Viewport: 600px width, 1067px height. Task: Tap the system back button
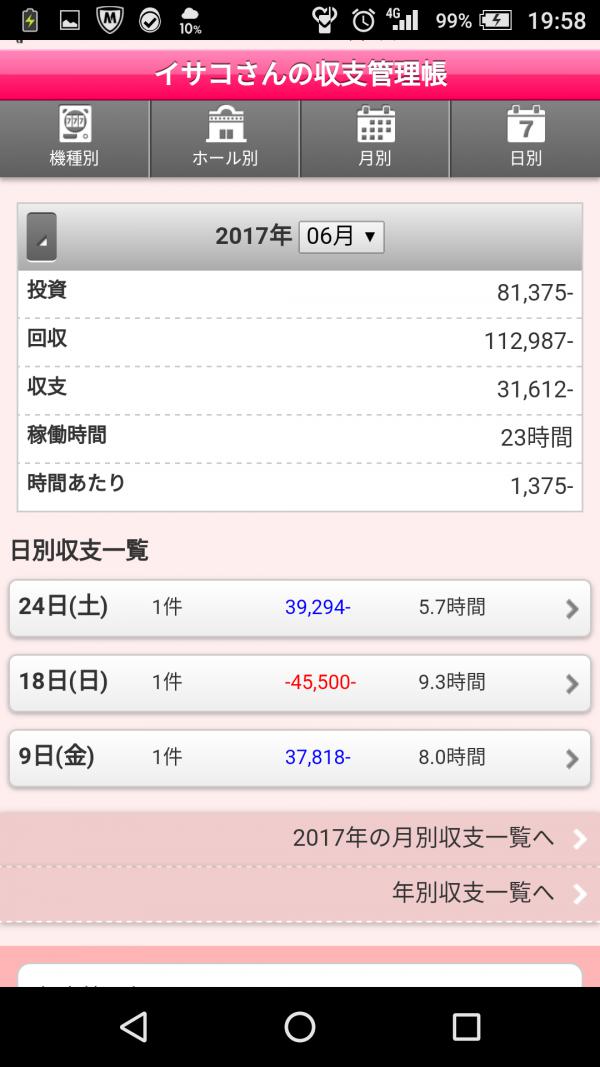pos(133,1026)
